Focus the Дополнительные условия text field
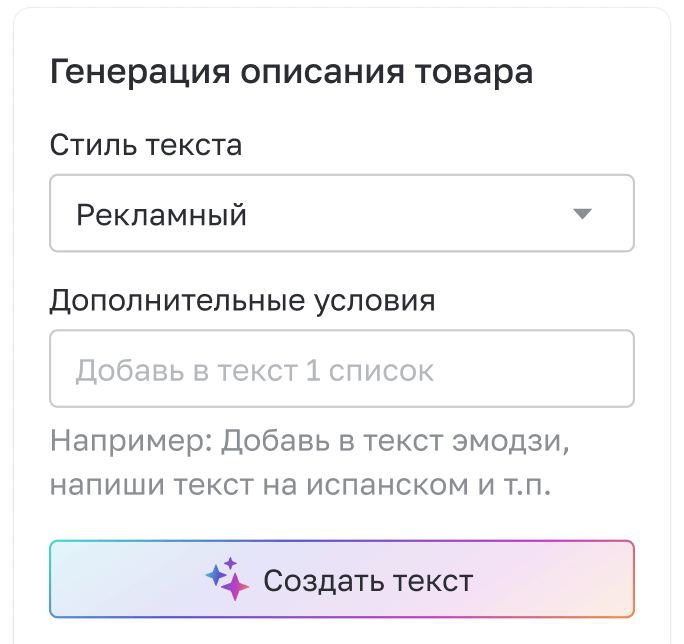The image size is (684, 644). point(341,370)
